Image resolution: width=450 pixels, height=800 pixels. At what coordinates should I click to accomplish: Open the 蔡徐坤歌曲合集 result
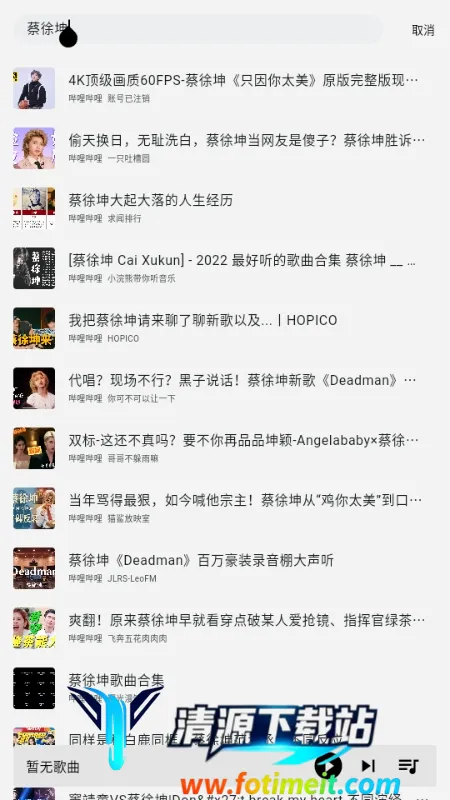tap(225, 688)
